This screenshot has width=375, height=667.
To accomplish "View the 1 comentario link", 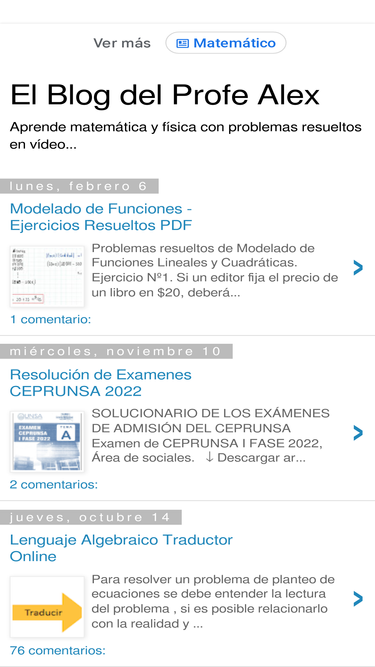I will point(51,319).
